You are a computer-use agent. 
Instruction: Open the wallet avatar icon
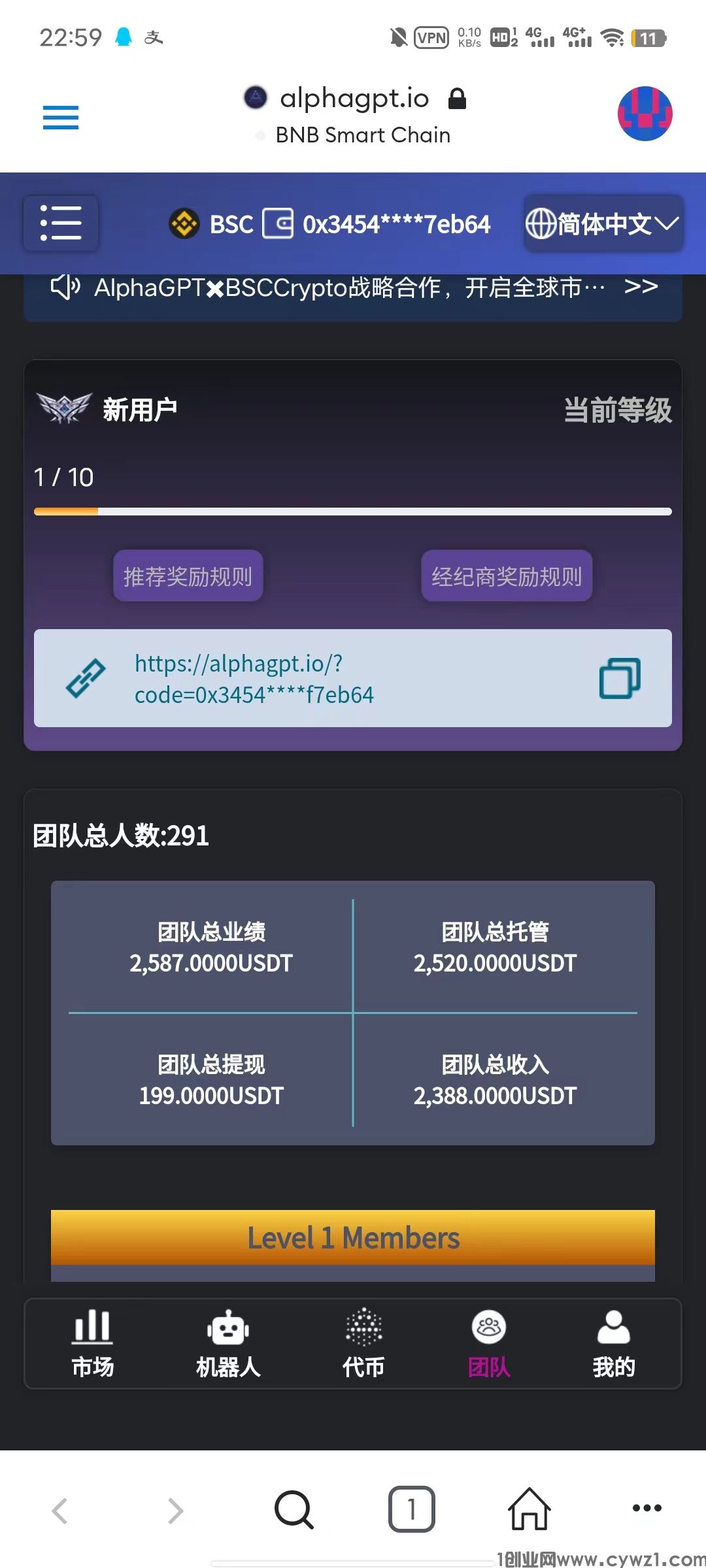(645, 114)
